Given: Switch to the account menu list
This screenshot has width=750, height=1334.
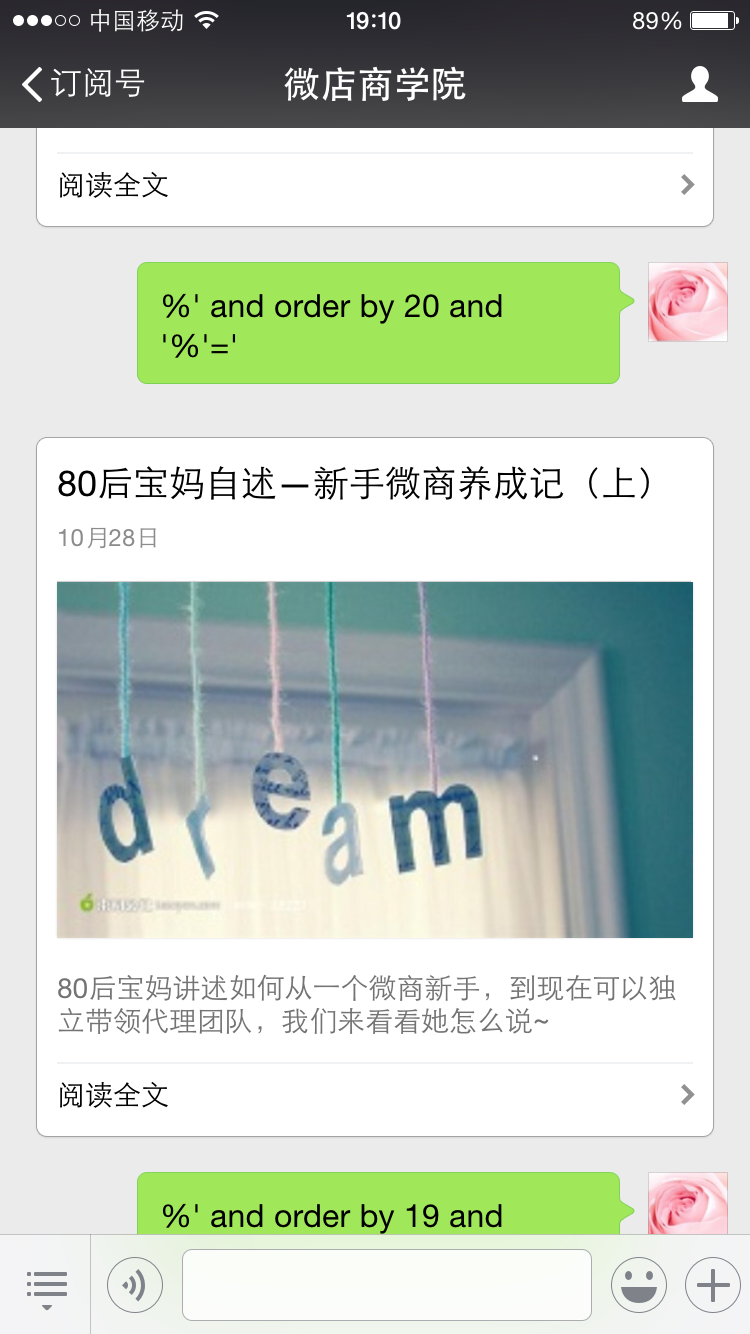Looking at the screenshot, I should (46, 1284).
